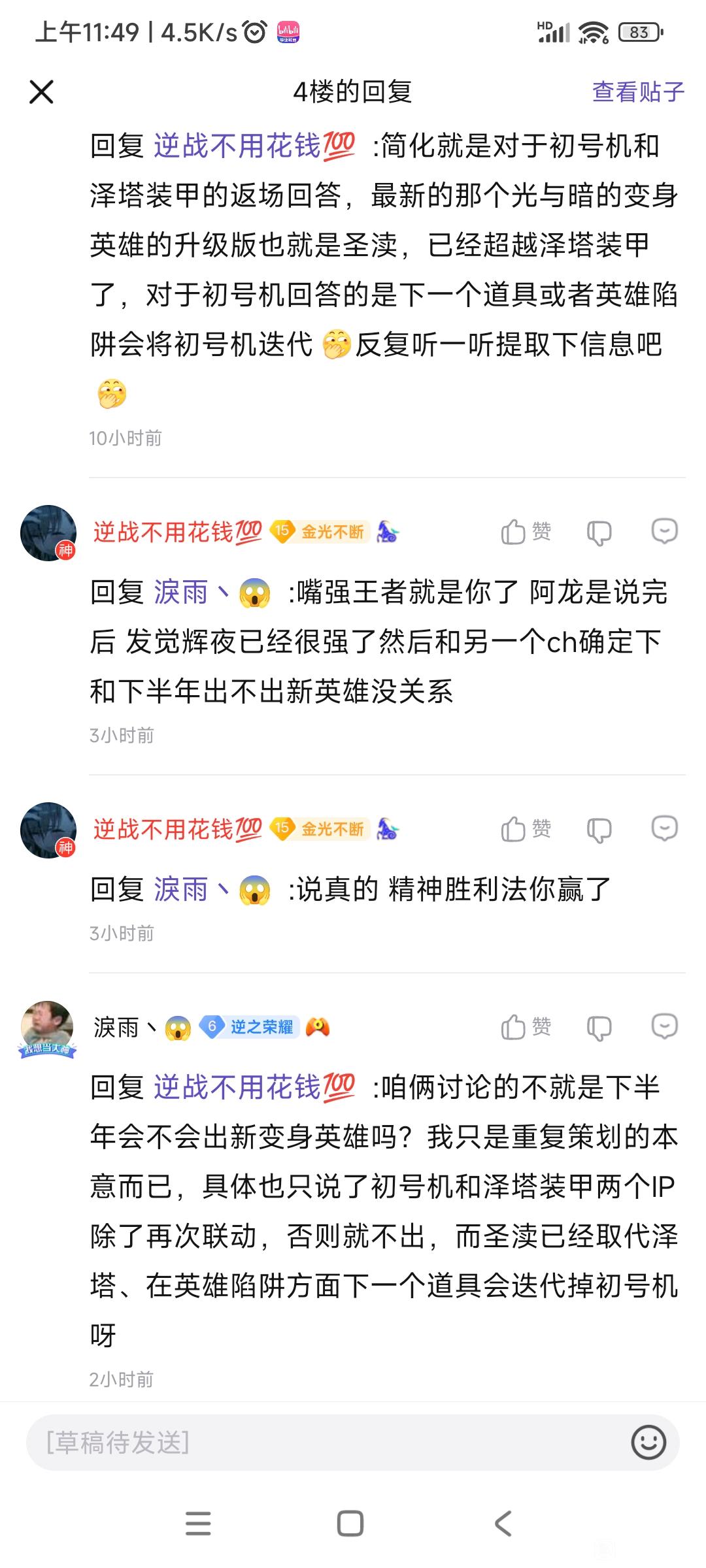Go back with system back button

pyautogui.click(x=503, y=1524)
